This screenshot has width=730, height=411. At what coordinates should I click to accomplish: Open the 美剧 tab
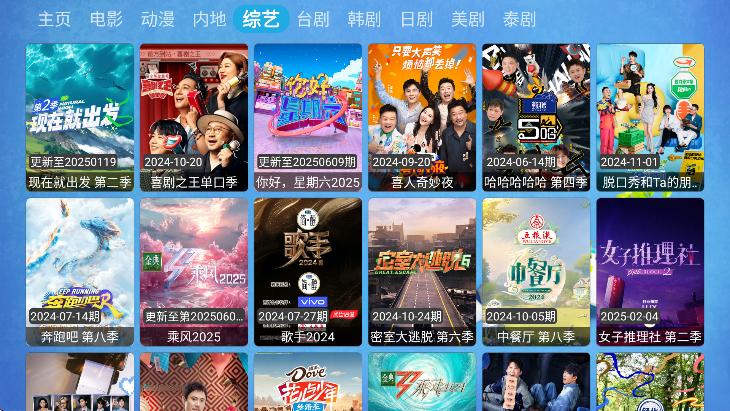[x=468, y=19]
